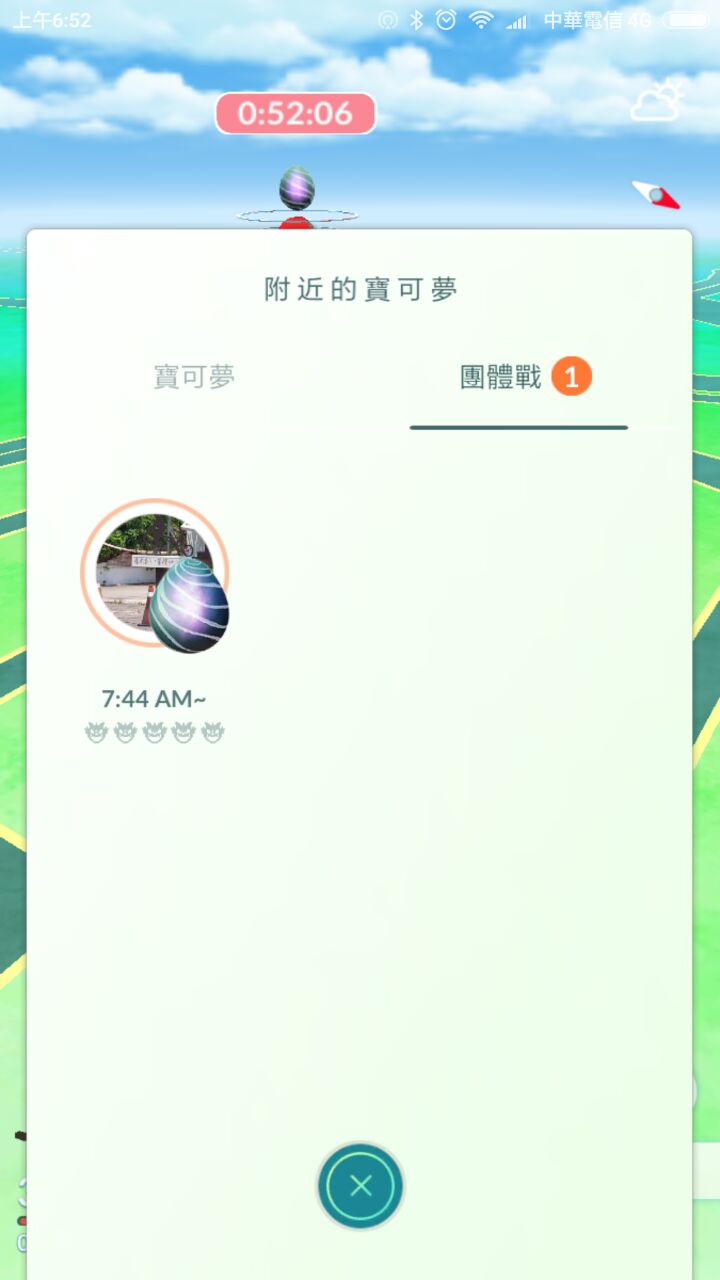The width and height of the screenshot is (720, 1280).
Task: Switch to the 寶可夢 tab
Action: point(194,377)
